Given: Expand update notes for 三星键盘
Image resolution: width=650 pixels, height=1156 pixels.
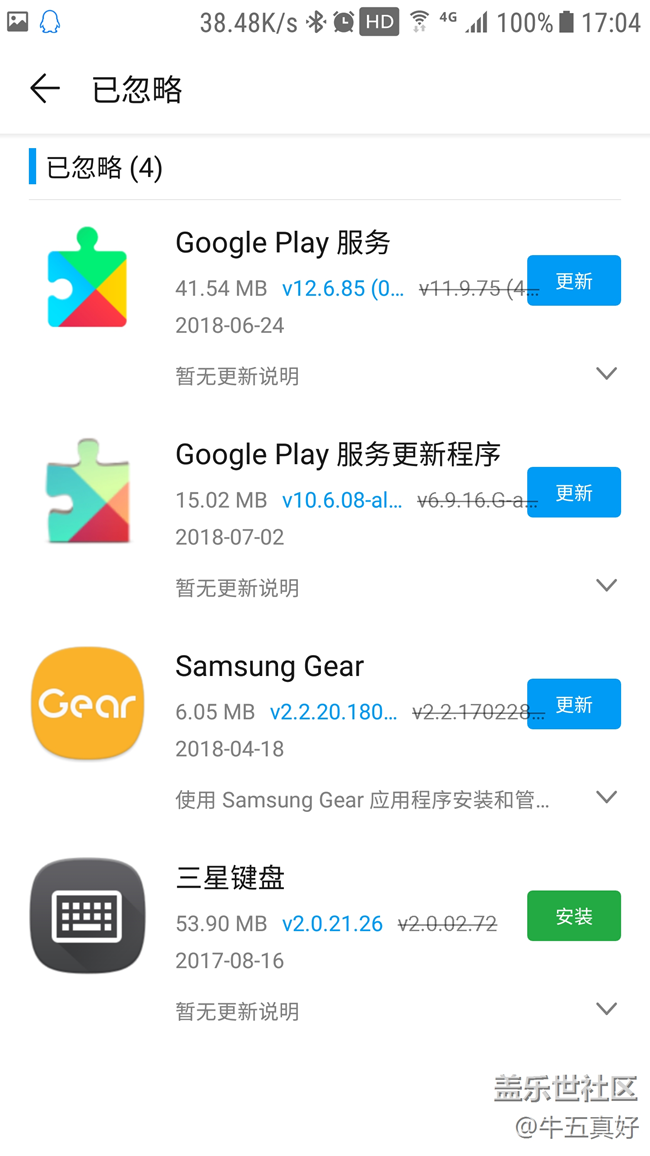Looking at the screenshot, I should [606, 1009].
